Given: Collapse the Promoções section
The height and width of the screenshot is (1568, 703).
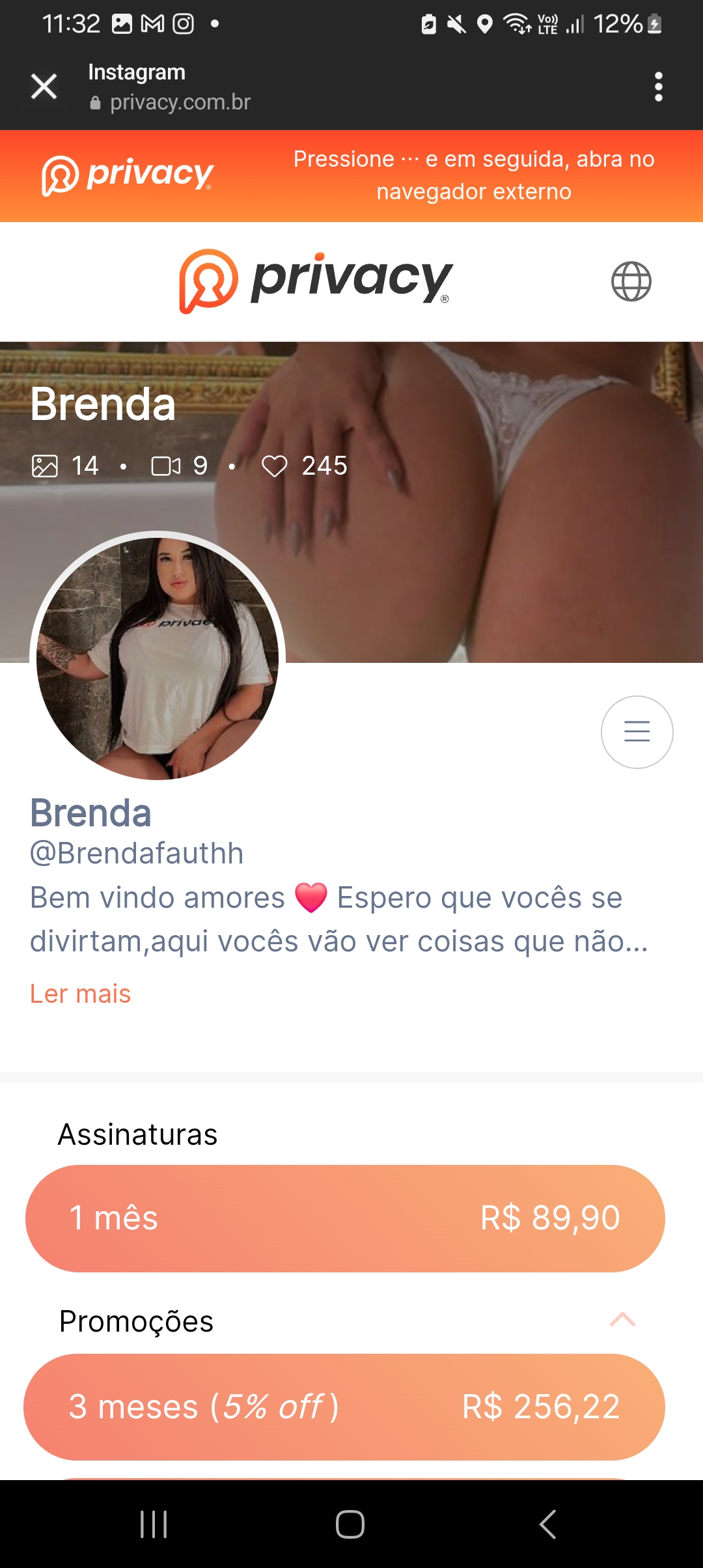Looking at the screenshot, I should click(622, 1320).
